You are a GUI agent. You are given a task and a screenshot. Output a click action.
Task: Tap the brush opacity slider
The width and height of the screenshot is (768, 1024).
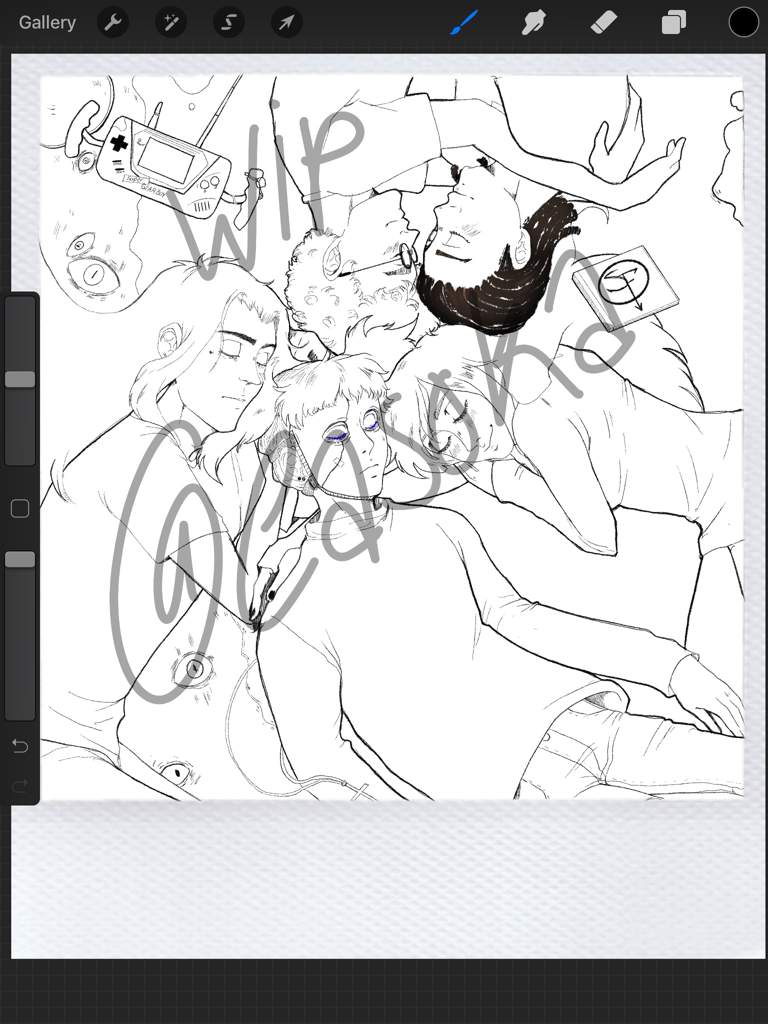(x=20, y=560)
